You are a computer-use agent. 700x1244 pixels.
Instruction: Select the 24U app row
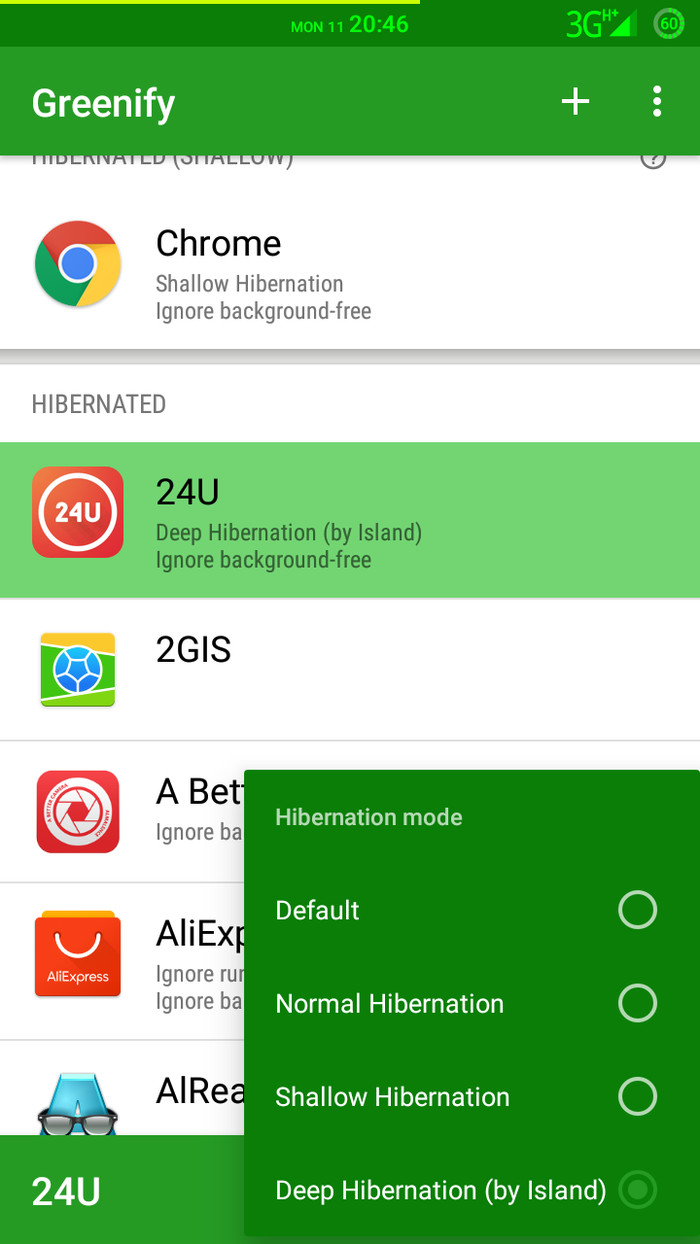pos(350,520)
